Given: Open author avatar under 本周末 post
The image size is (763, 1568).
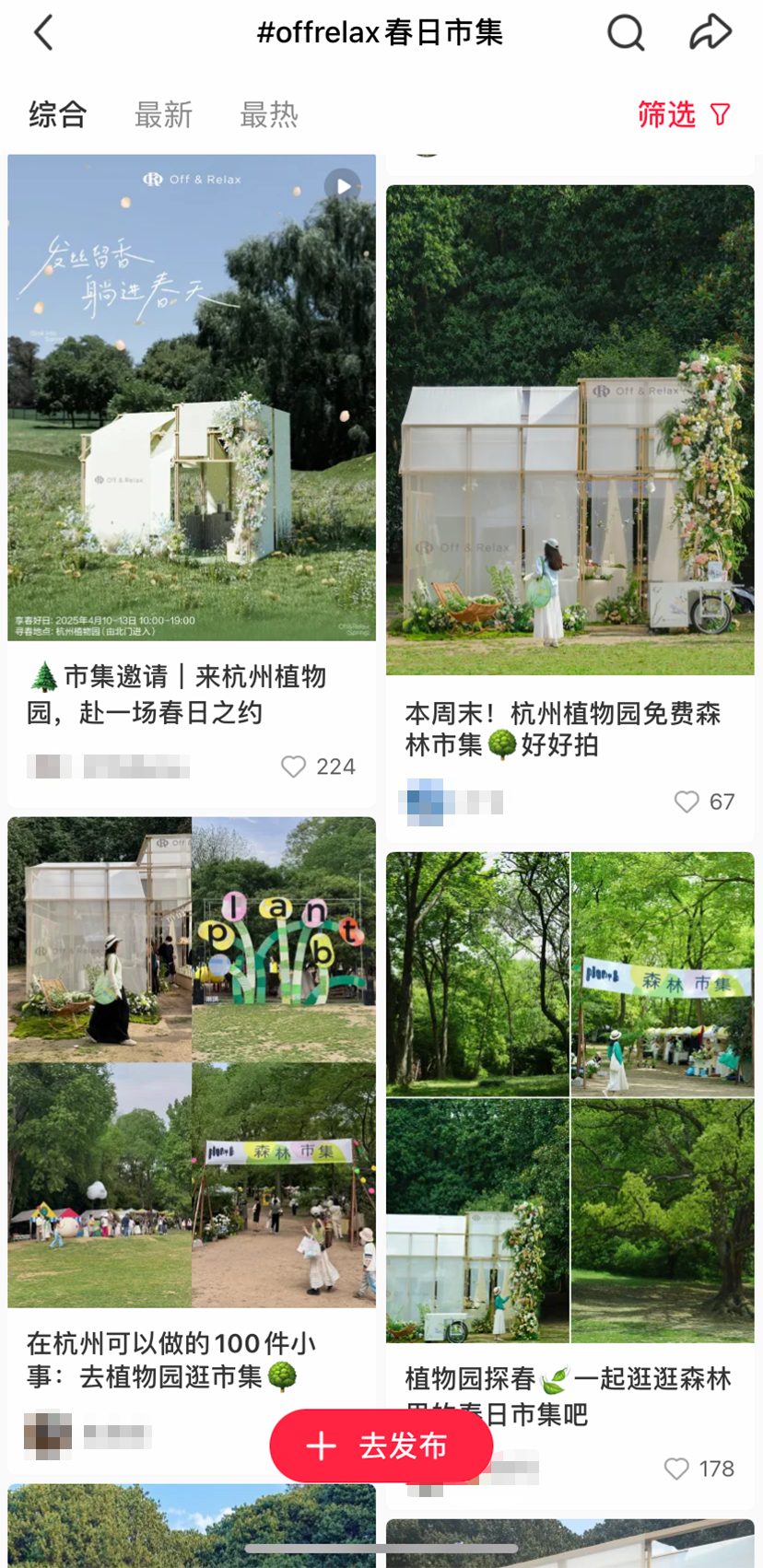Looking at the screenshot, I should tap(425, 802).
